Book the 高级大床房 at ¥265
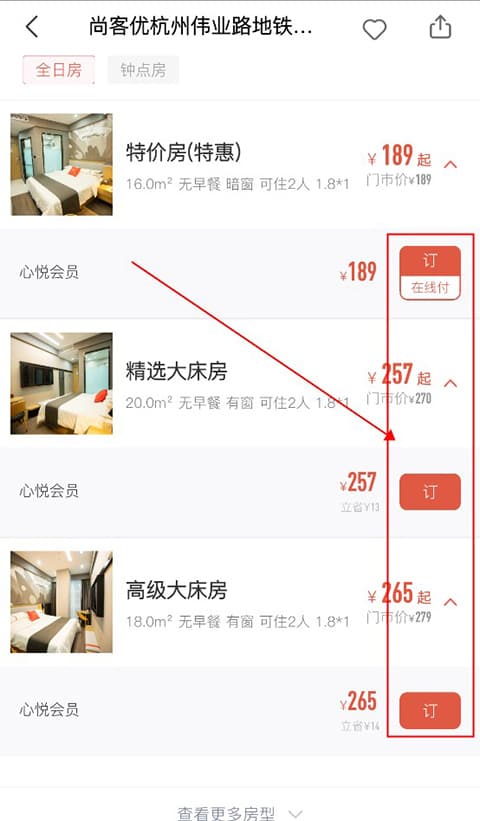This screenshot has width=480, height=821. point(430,711)
